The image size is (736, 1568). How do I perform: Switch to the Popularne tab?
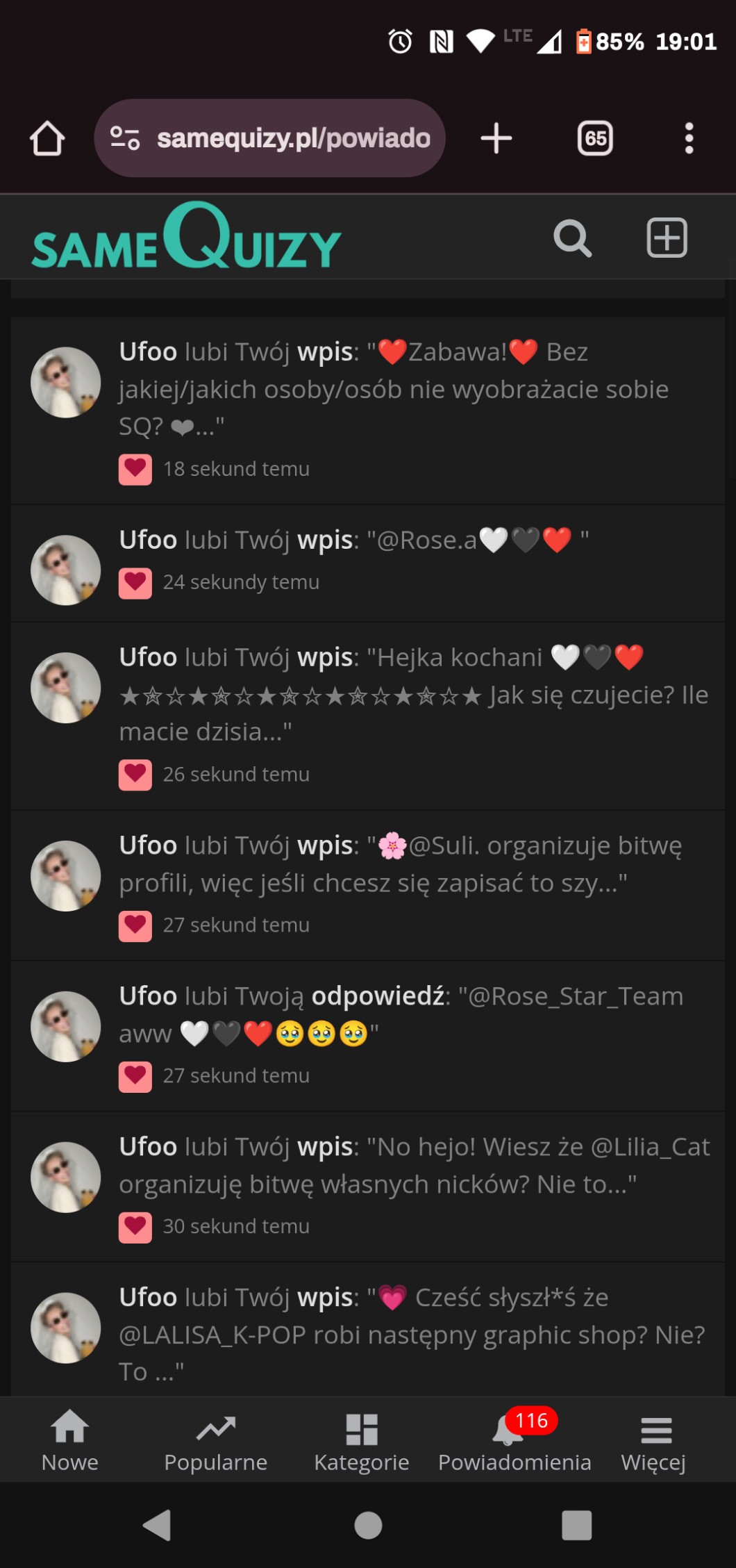pos(216,1440)
